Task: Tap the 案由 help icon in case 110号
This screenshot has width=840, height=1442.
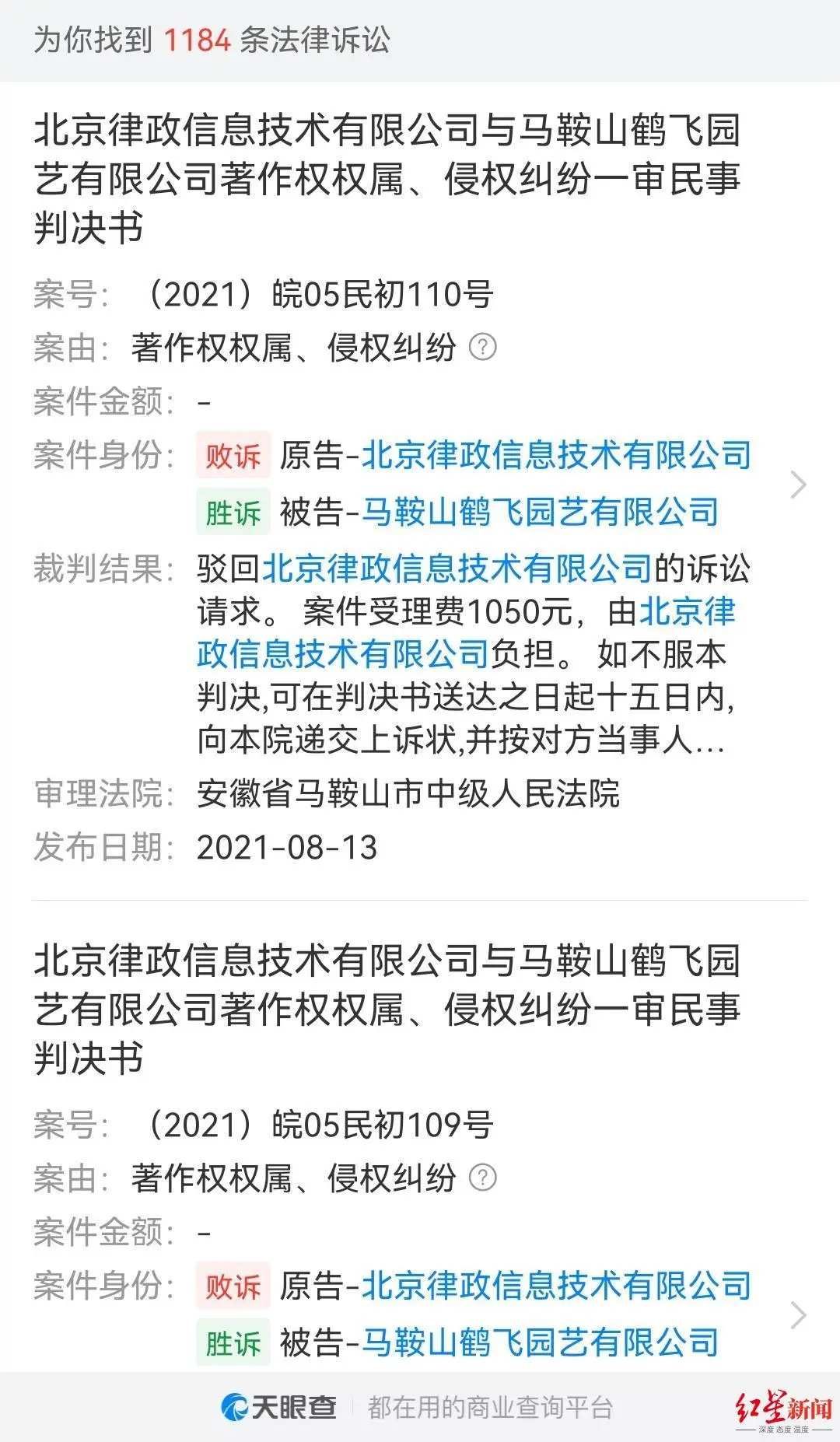Action: click(x=482, y=347)
